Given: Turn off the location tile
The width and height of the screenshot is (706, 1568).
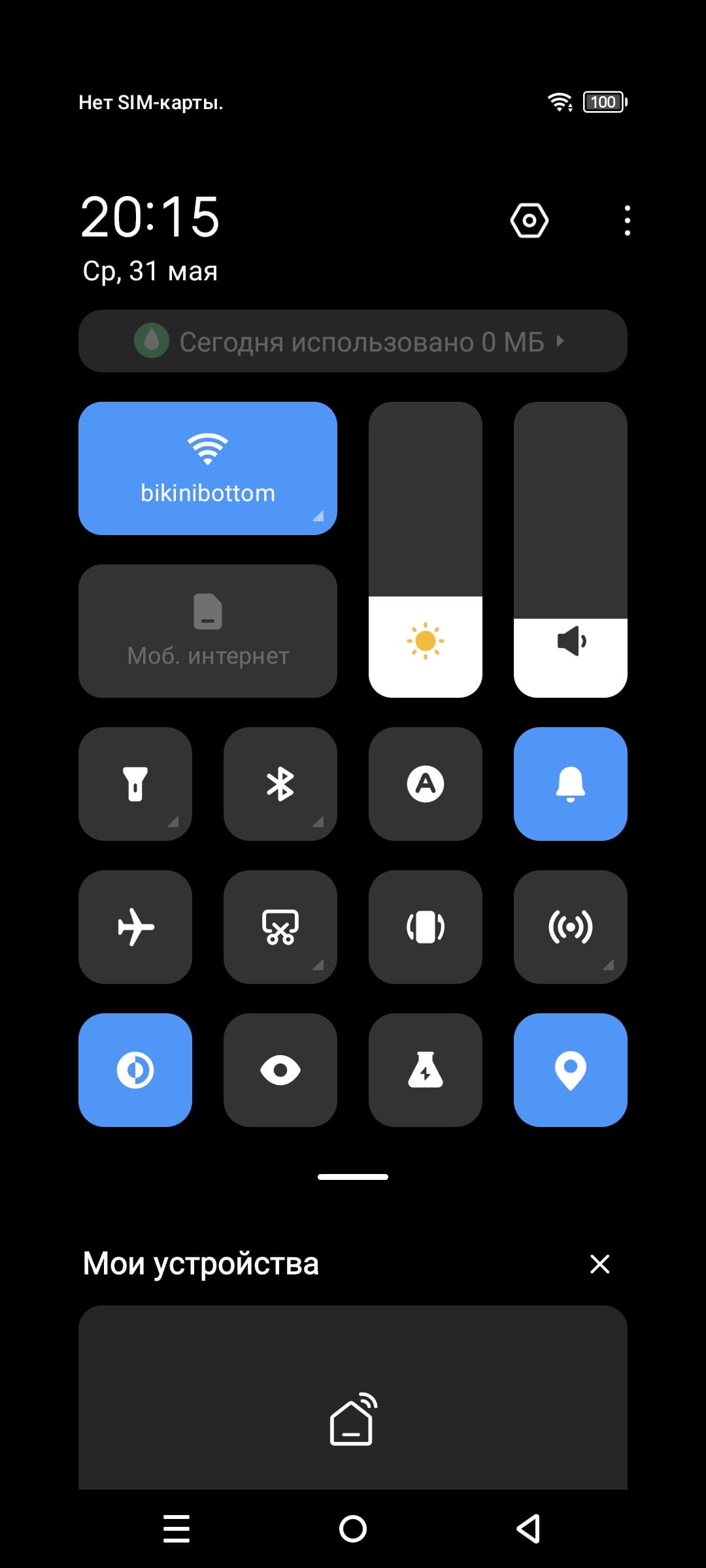Looking at the screenshot, I should [571, 1070].
